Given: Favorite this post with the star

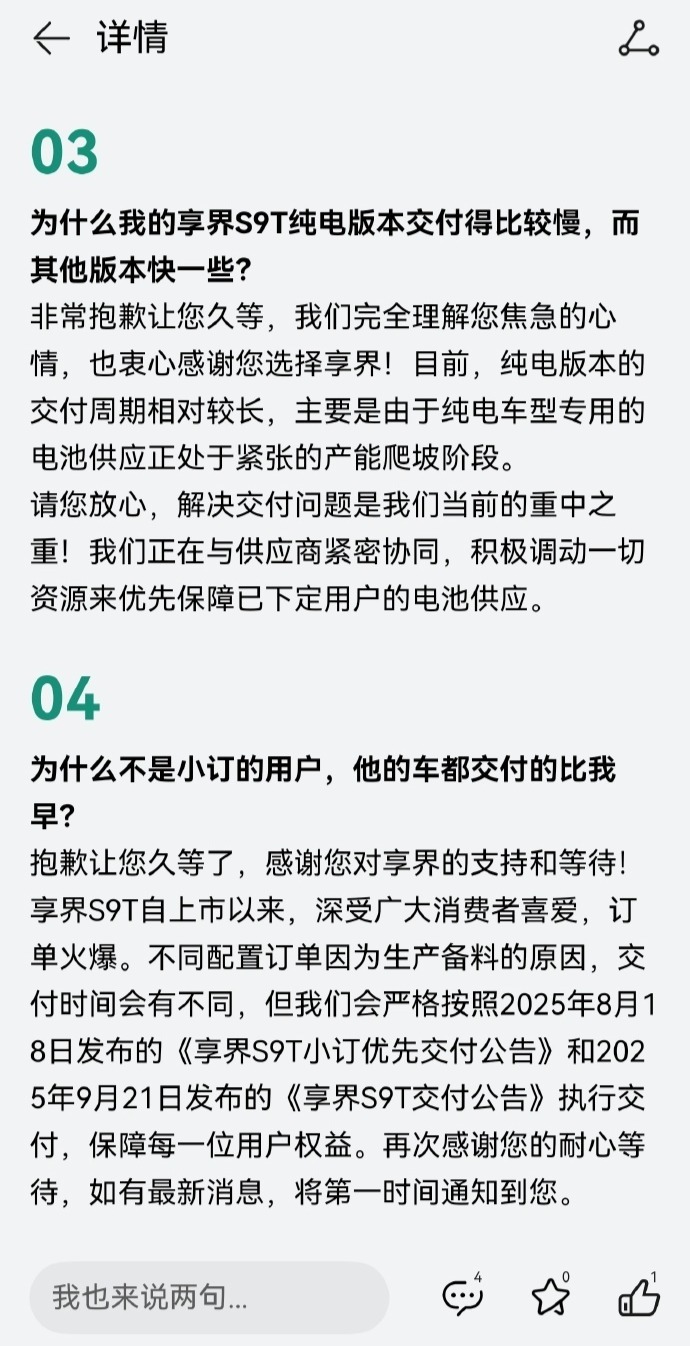Looking at the screenshot, I should point(550,1297).
